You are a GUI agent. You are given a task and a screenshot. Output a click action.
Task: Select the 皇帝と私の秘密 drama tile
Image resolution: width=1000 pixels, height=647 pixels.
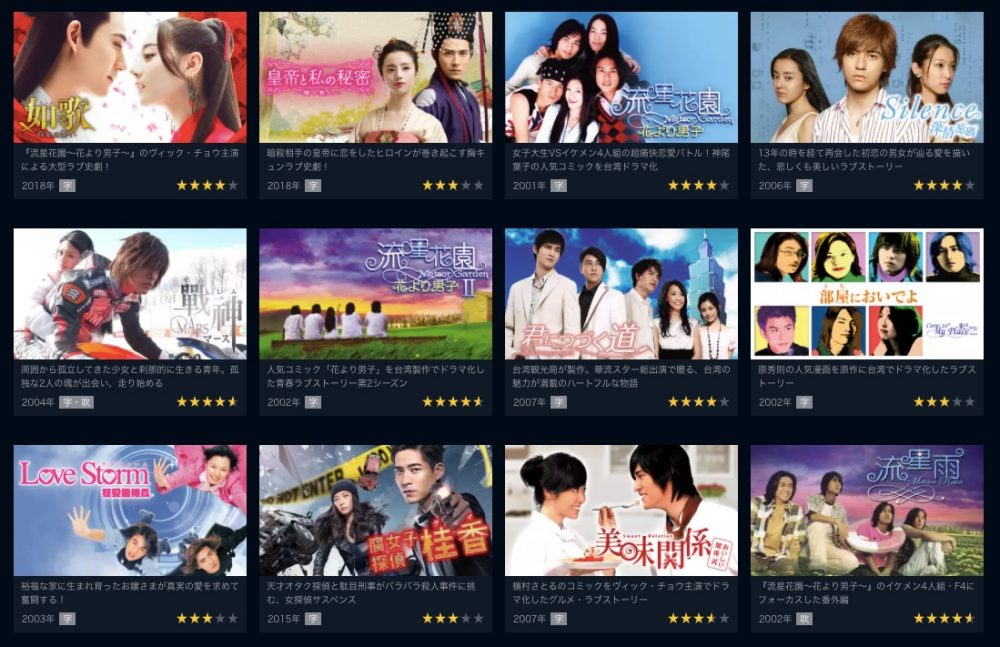375,77
